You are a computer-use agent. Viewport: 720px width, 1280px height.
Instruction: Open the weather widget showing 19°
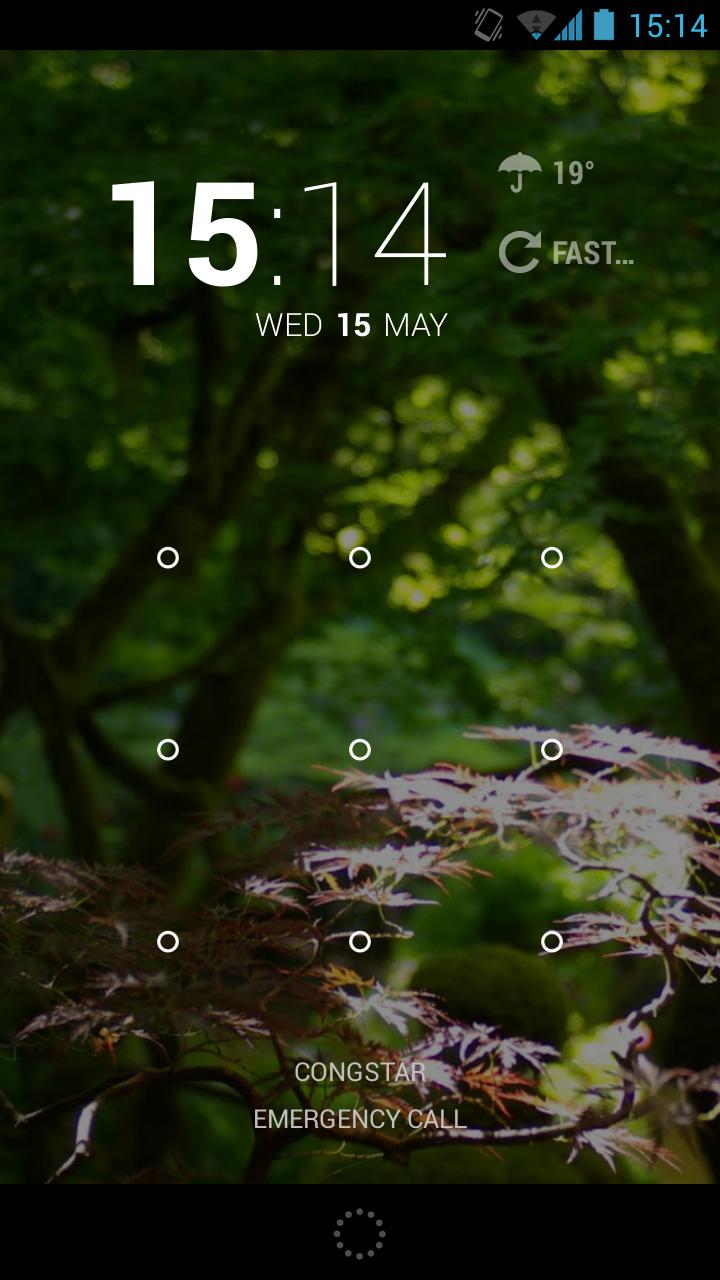pyautogui.click(x=547, y=173)
